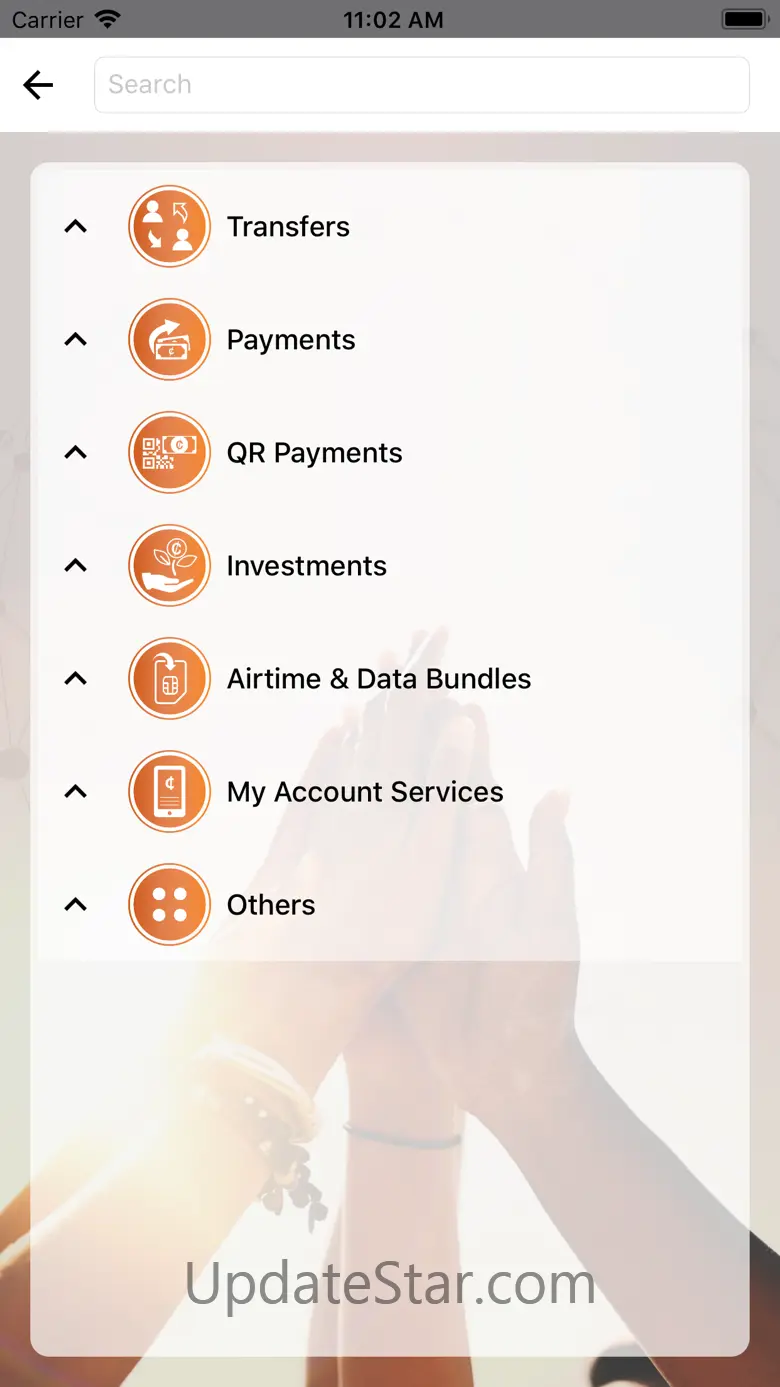Open Airtime & Data Bundles
Viewport: 780px width, 1387px height.
[390, 679]
